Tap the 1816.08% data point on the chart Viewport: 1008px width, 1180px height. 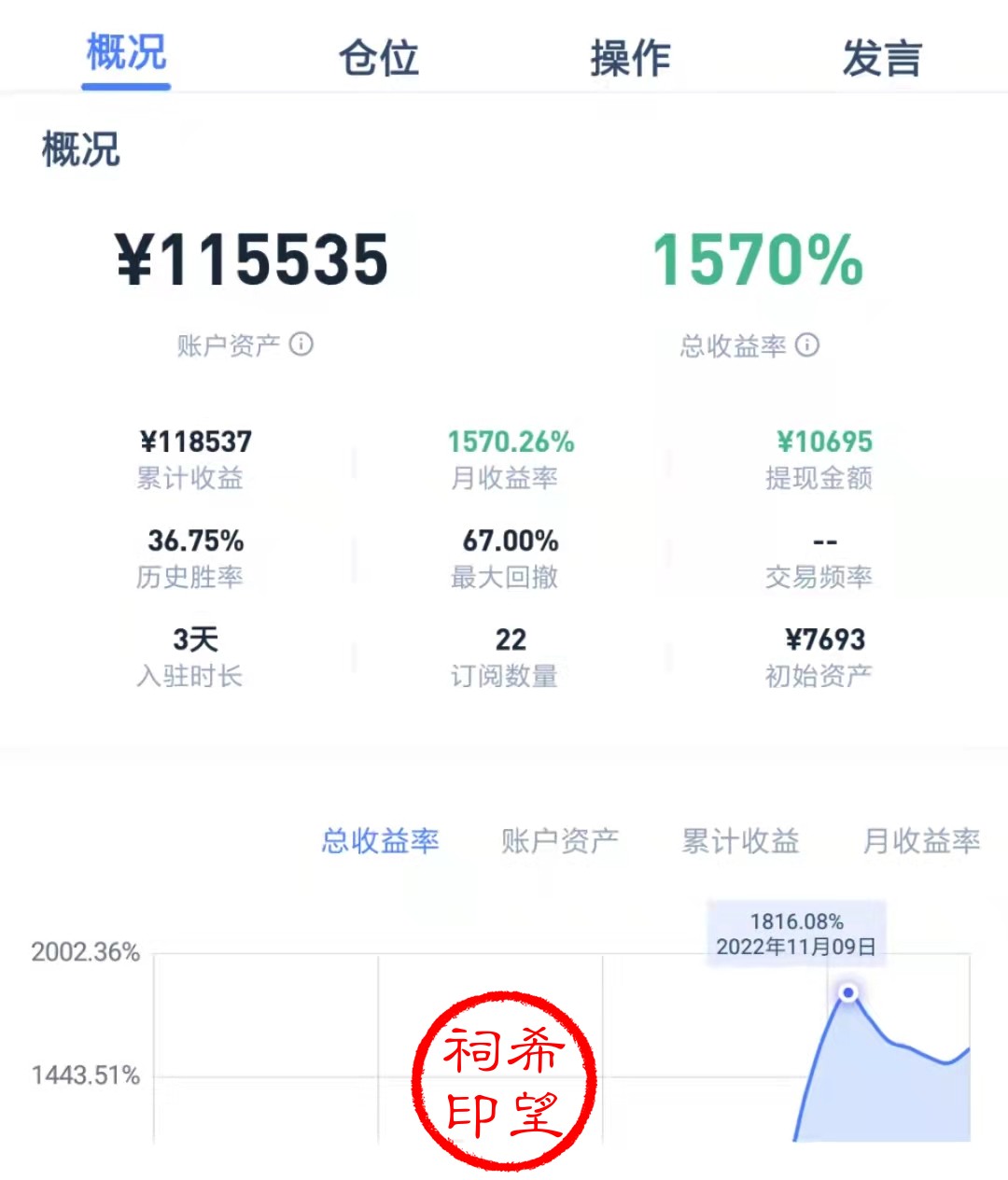click(847, 993)
